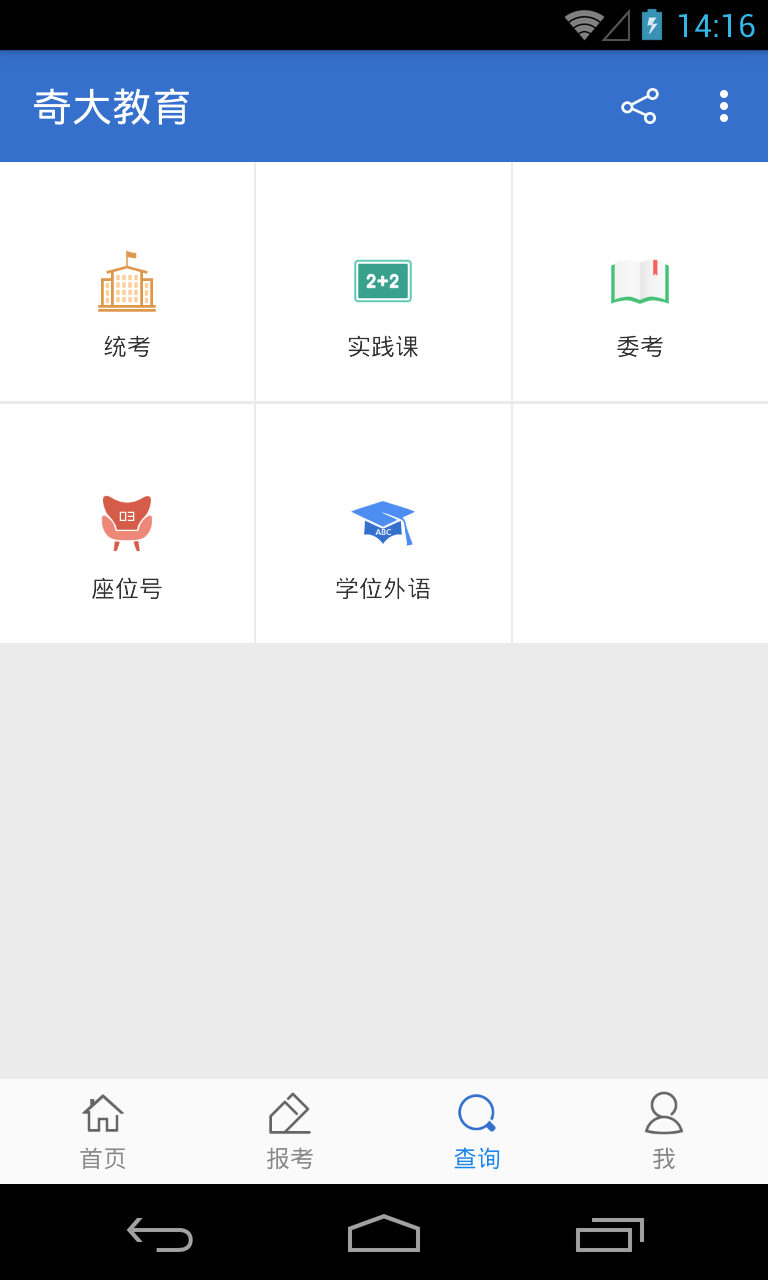Open the overflow menu with three dots
This screenshot has height=1280, width=768.
(x=723, y=105)
